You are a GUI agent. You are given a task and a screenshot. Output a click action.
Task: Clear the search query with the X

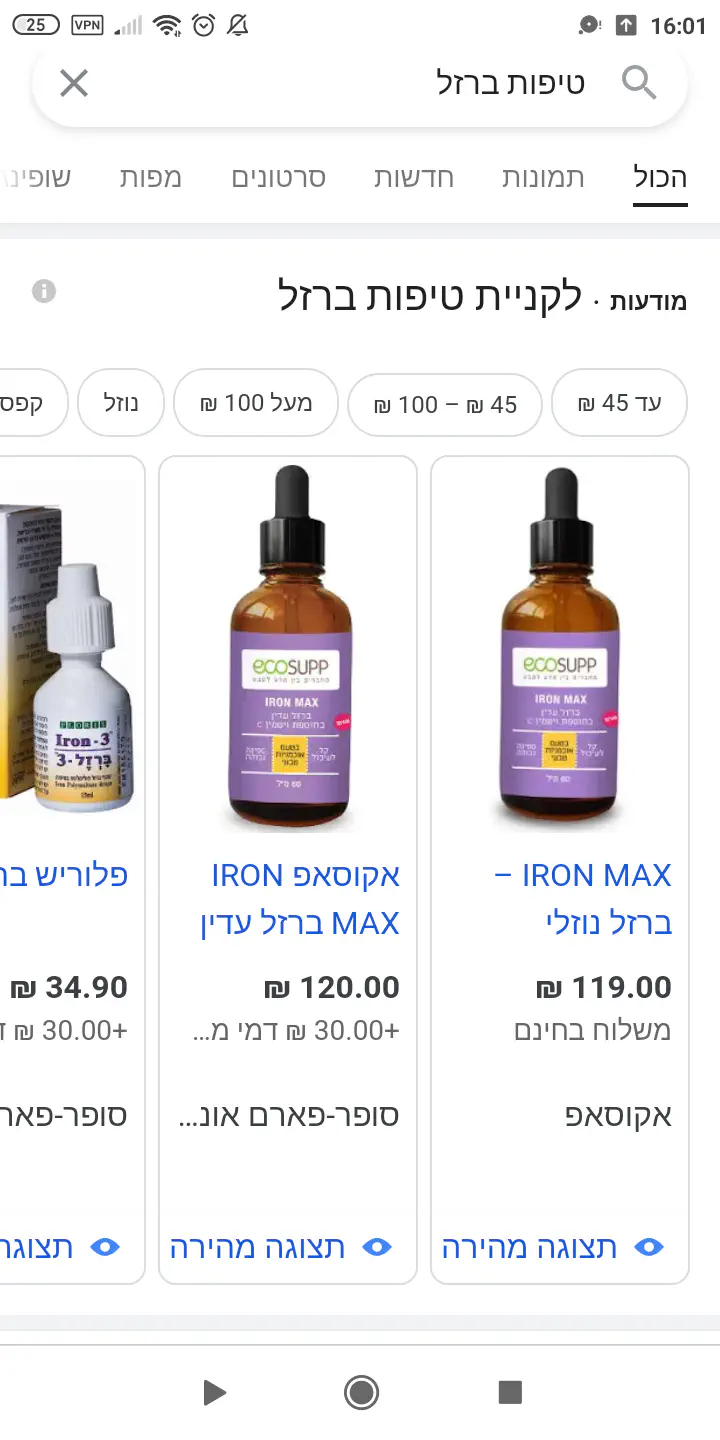click(74, 84)
